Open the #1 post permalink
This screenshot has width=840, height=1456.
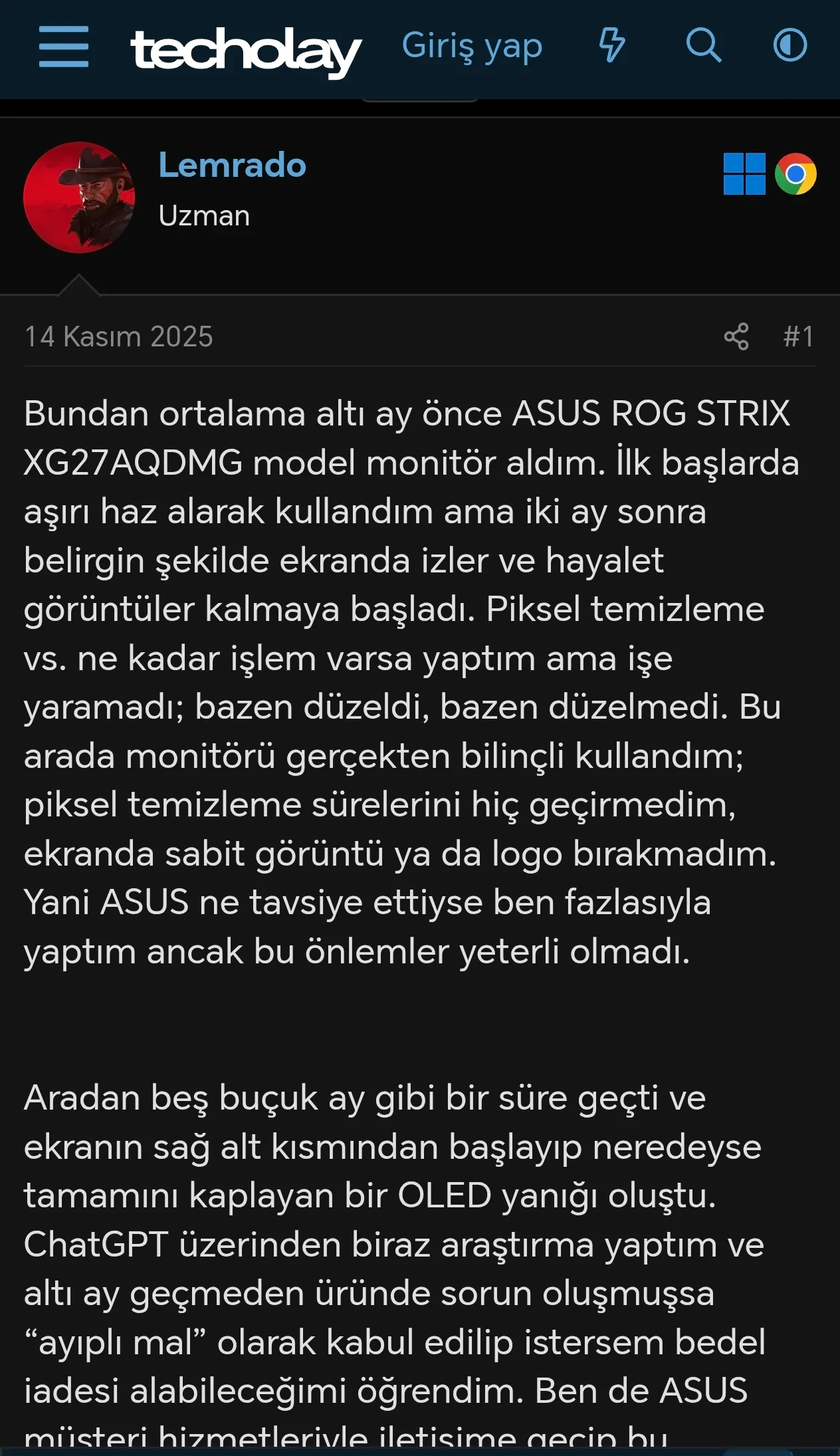click(x=798, y=336)
